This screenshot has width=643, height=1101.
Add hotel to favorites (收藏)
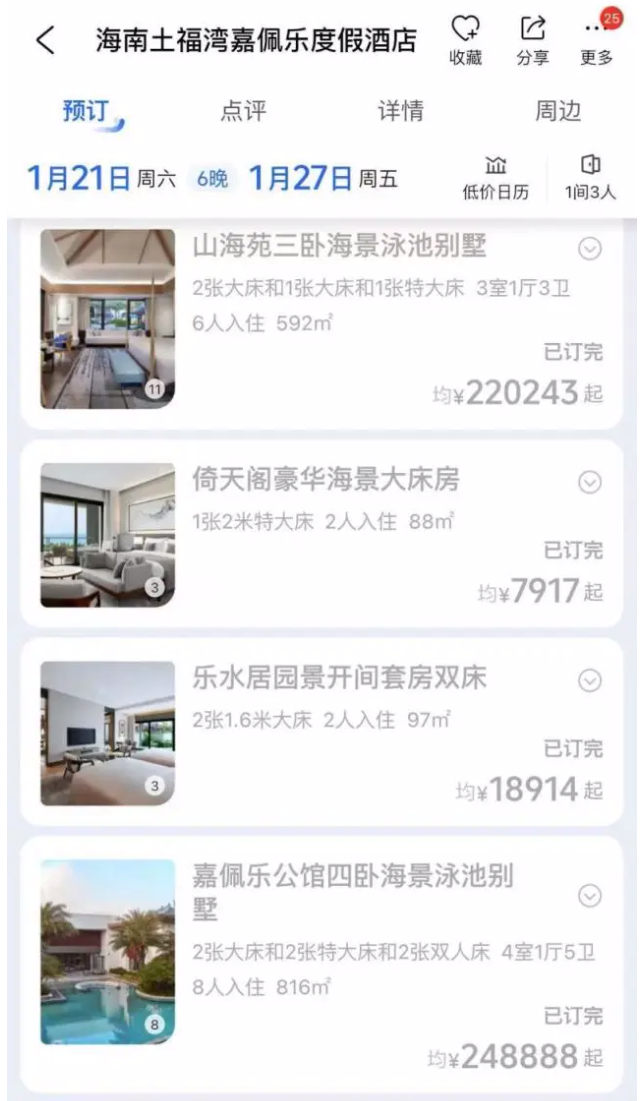465,41
